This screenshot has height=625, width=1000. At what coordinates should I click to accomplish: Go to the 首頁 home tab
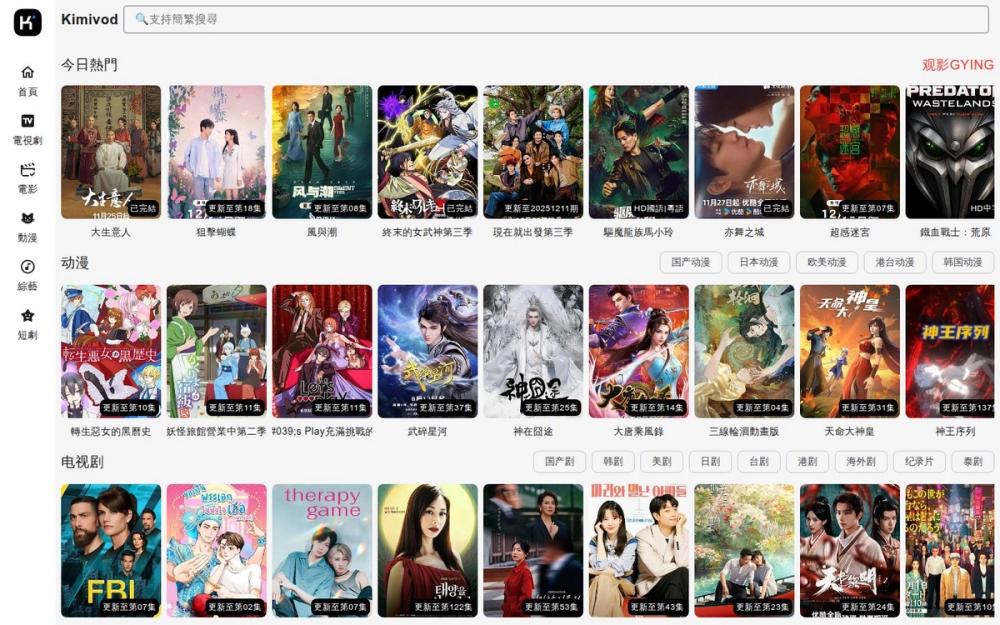[x=27, y=80]
